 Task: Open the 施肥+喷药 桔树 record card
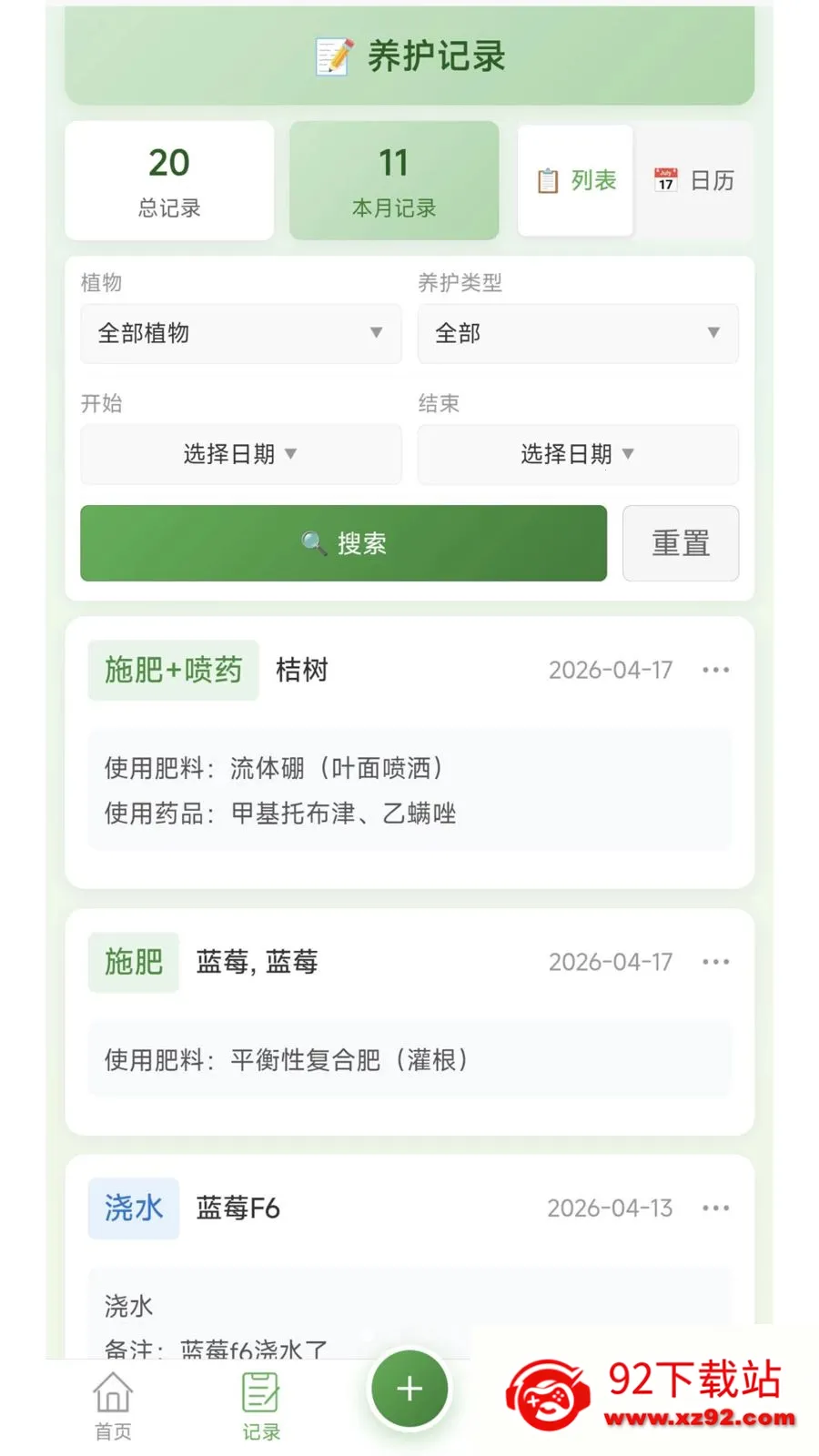[x=409, y=753]
